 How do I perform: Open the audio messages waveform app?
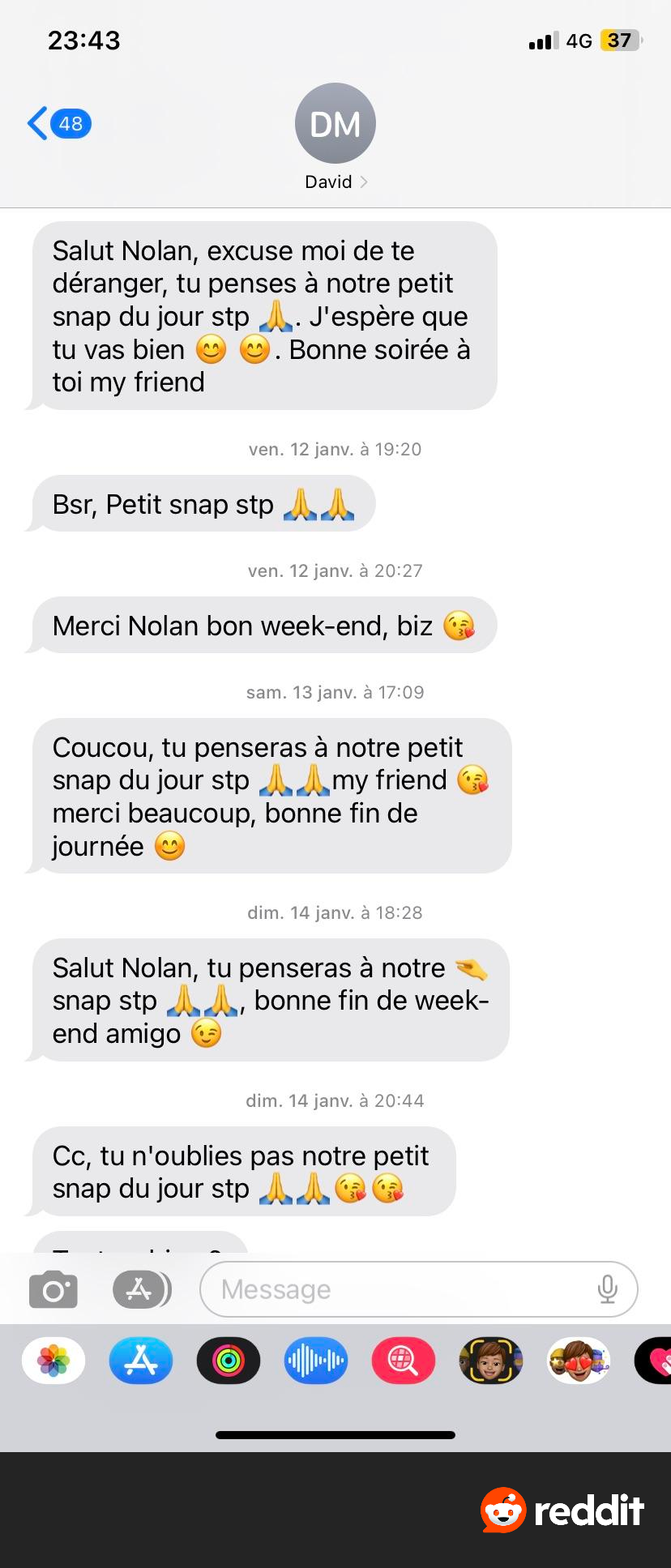[x=316, y=1361]
